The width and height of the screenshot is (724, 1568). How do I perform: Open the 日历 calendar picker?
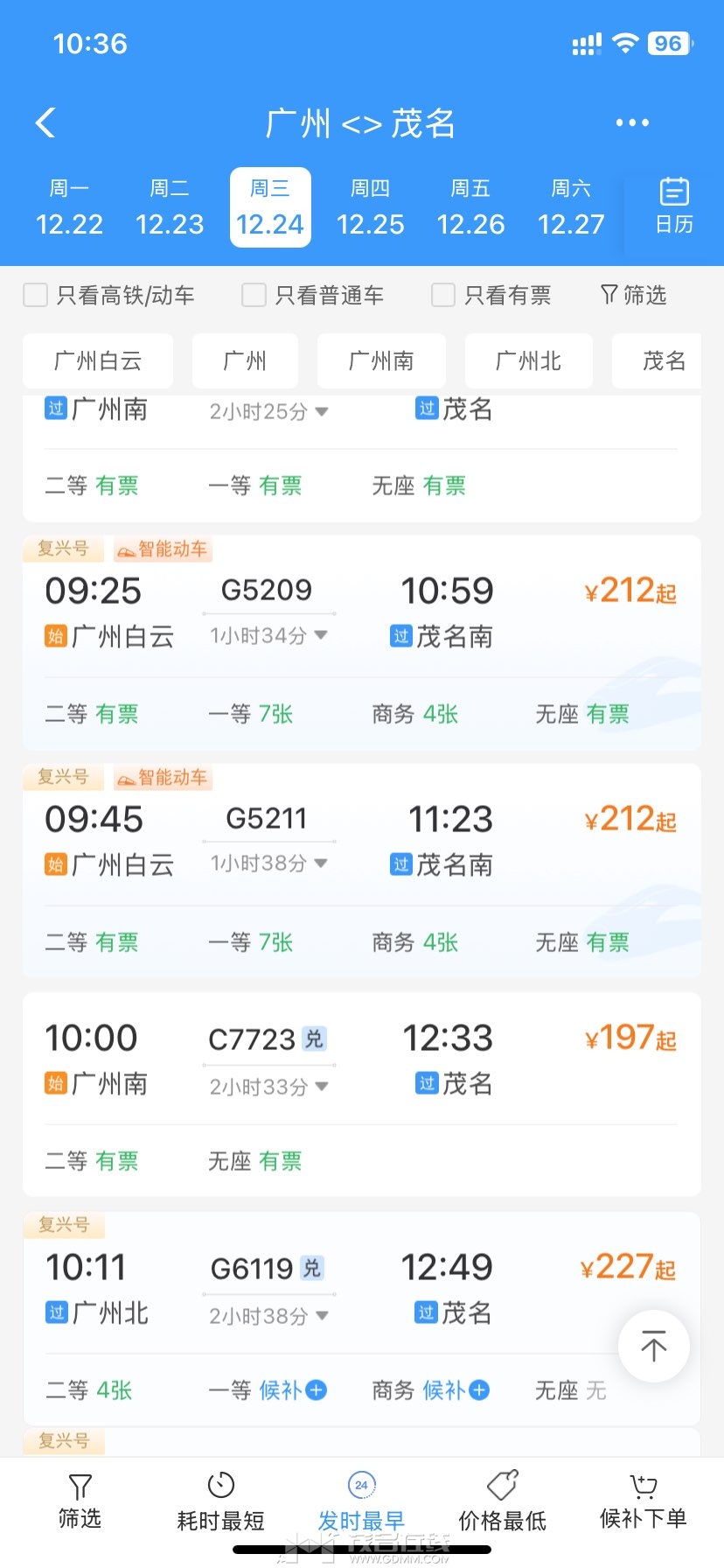(674, 206)
